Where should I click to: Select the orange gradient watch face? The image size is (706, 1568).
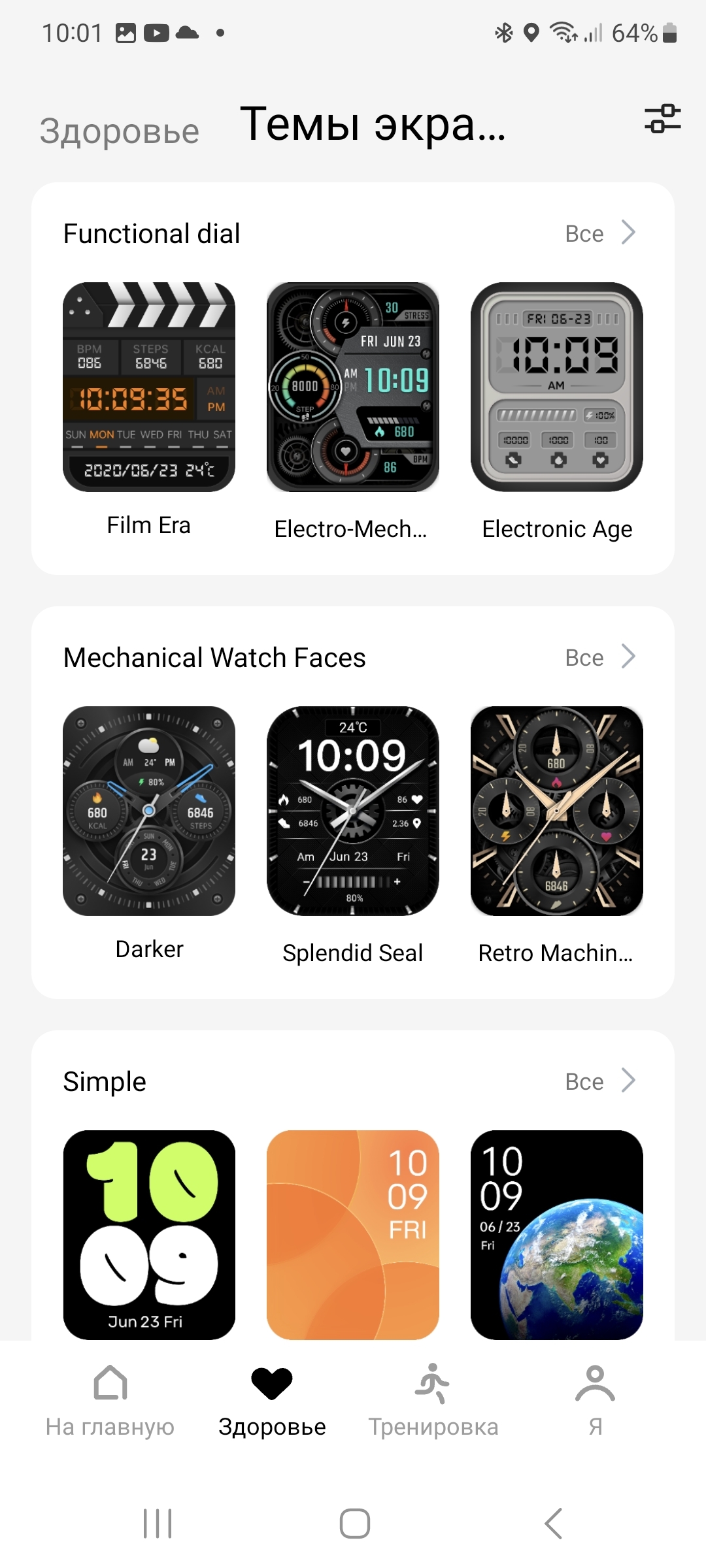click(x=352, y=1233)
